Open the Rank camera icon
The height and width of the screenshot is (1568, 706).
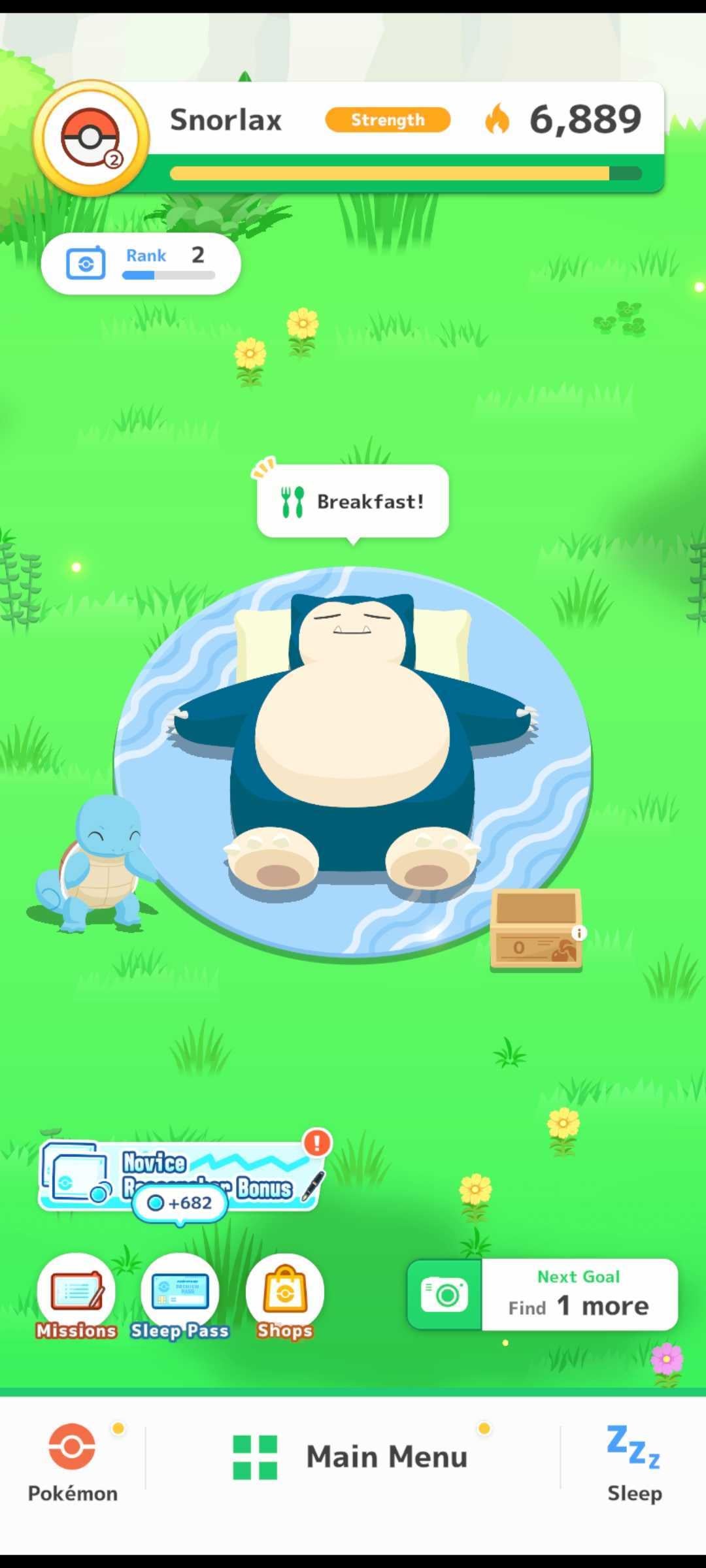pos(86,263)
